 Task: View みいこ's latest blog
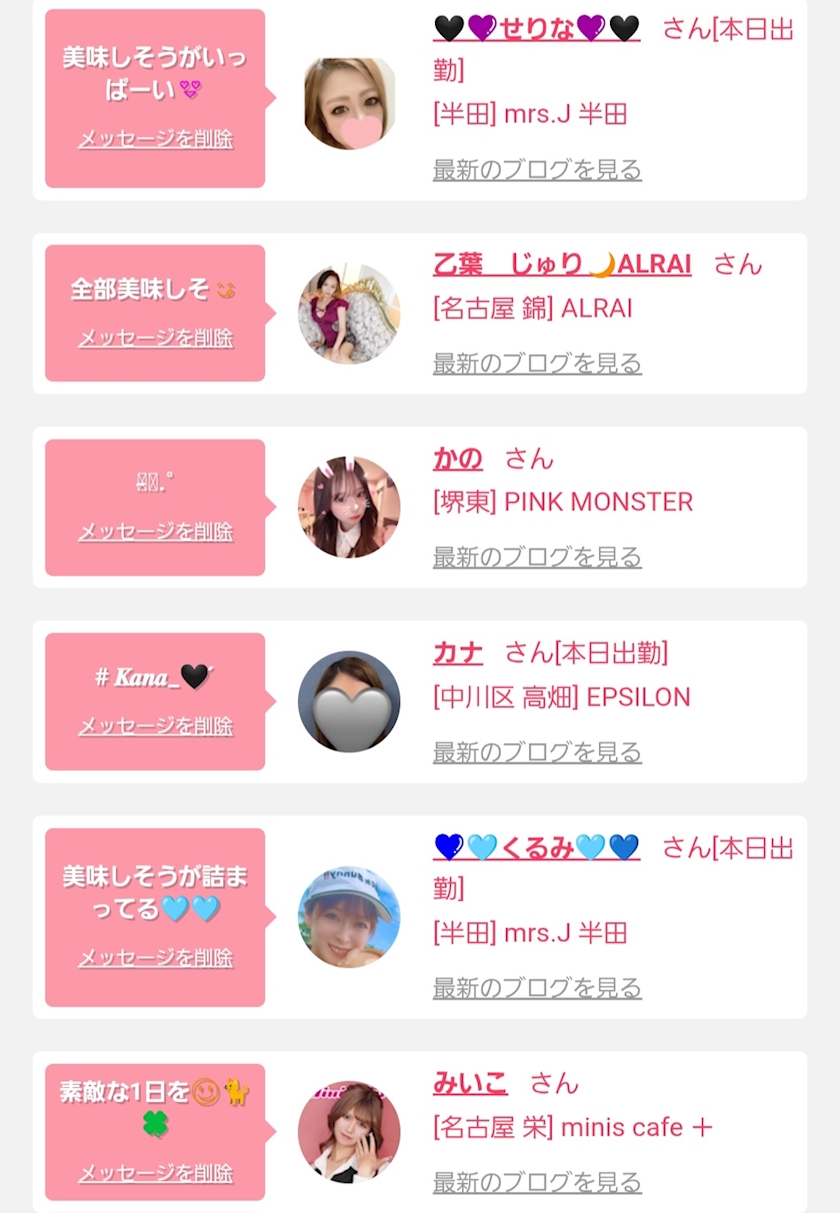[537, 1182]
